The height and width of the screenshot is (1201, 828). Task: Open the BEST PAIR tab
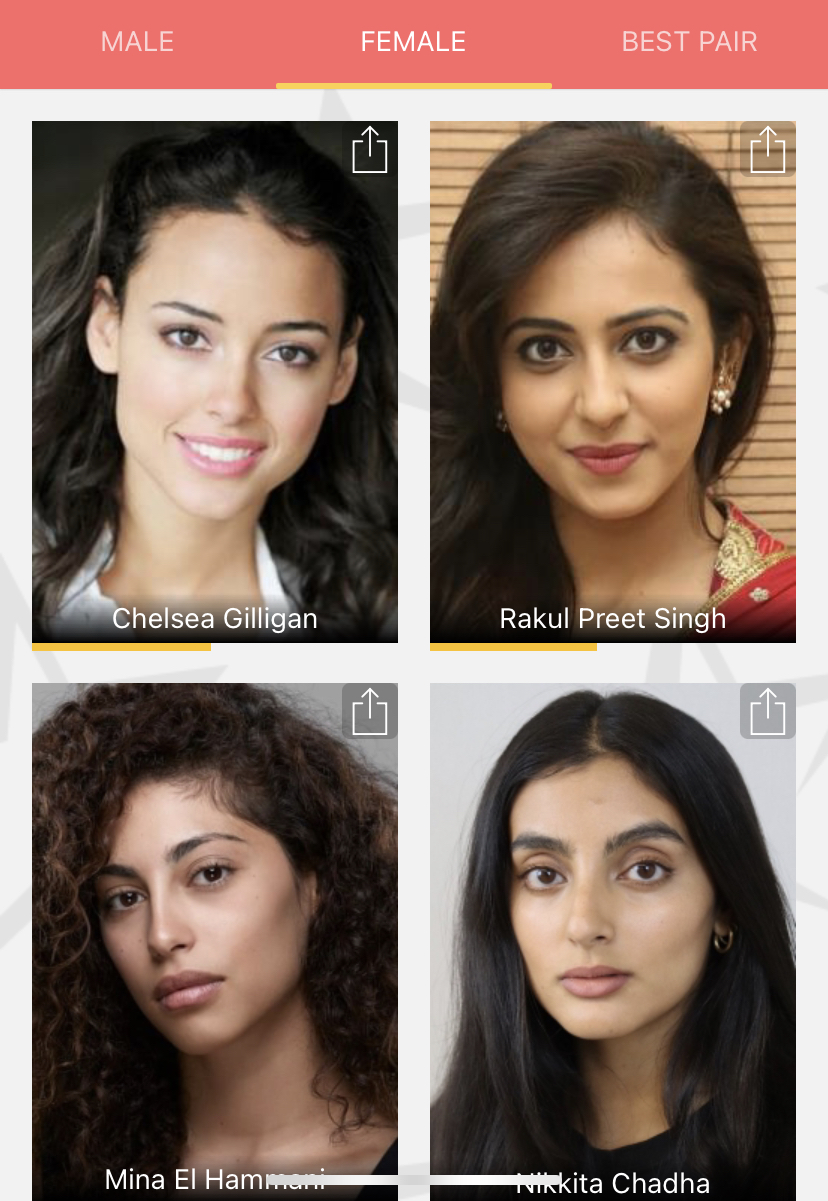click(x=689, y=42)
